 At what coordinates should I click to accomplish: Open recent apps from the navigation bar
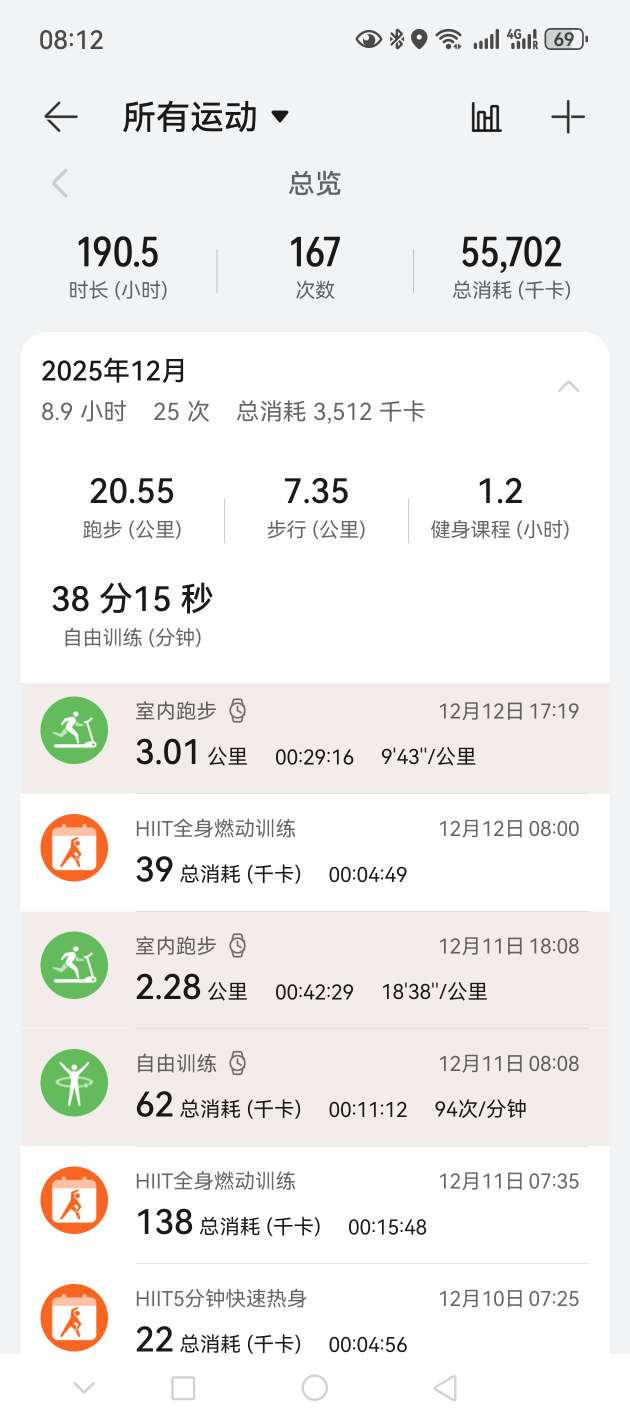tap(183, 1388)
